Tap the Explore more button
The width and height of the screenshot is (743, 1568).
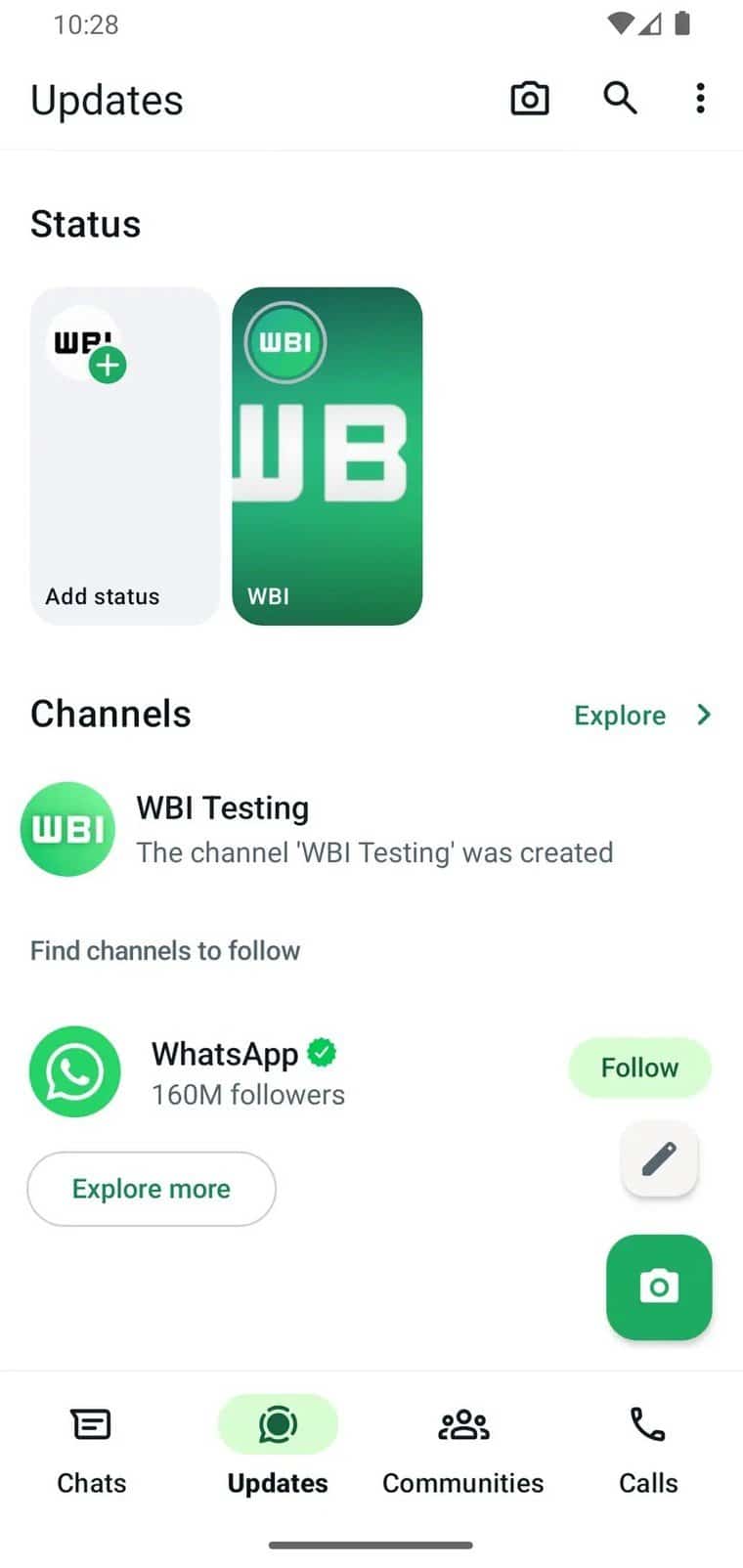click(152, 1188)
